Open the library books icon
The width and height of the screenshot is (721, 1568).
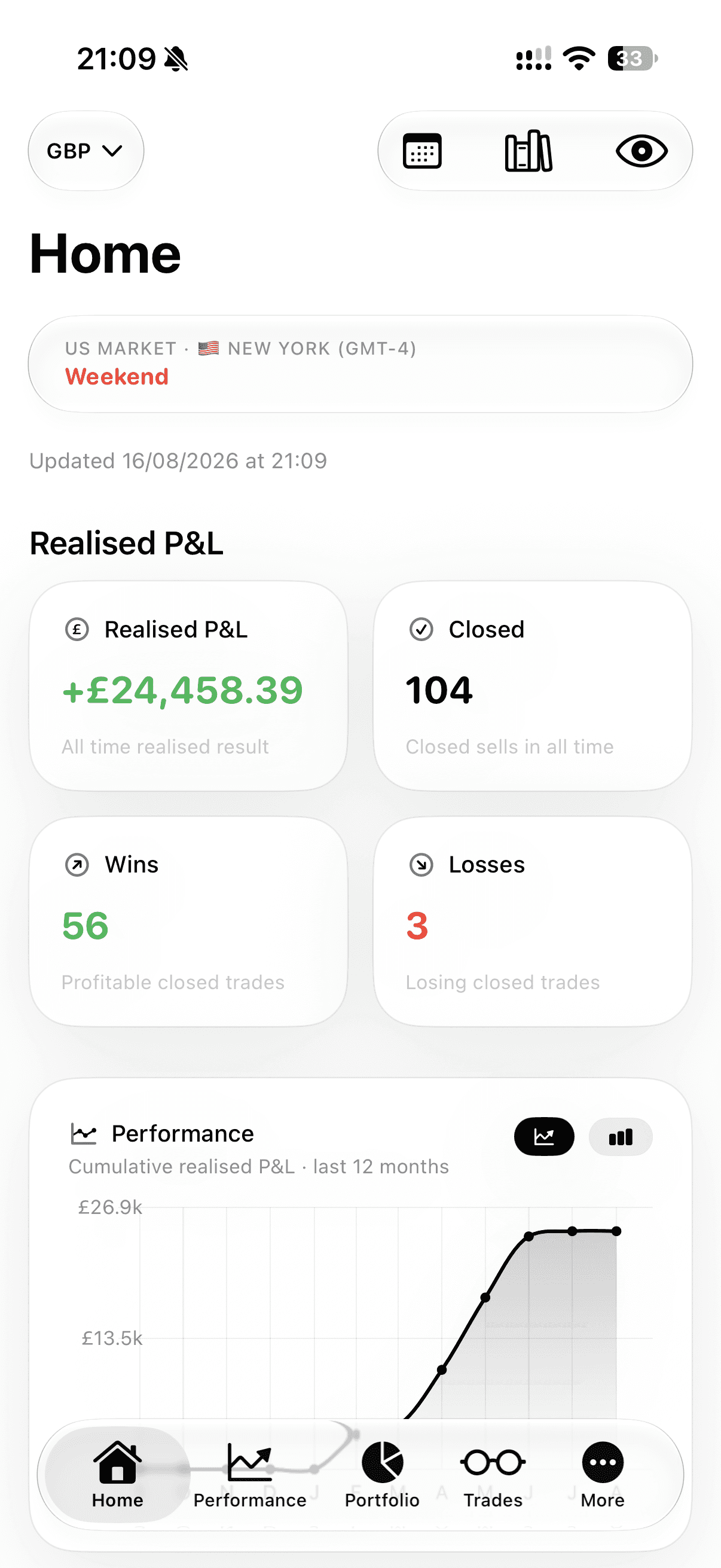click(528, 150)
